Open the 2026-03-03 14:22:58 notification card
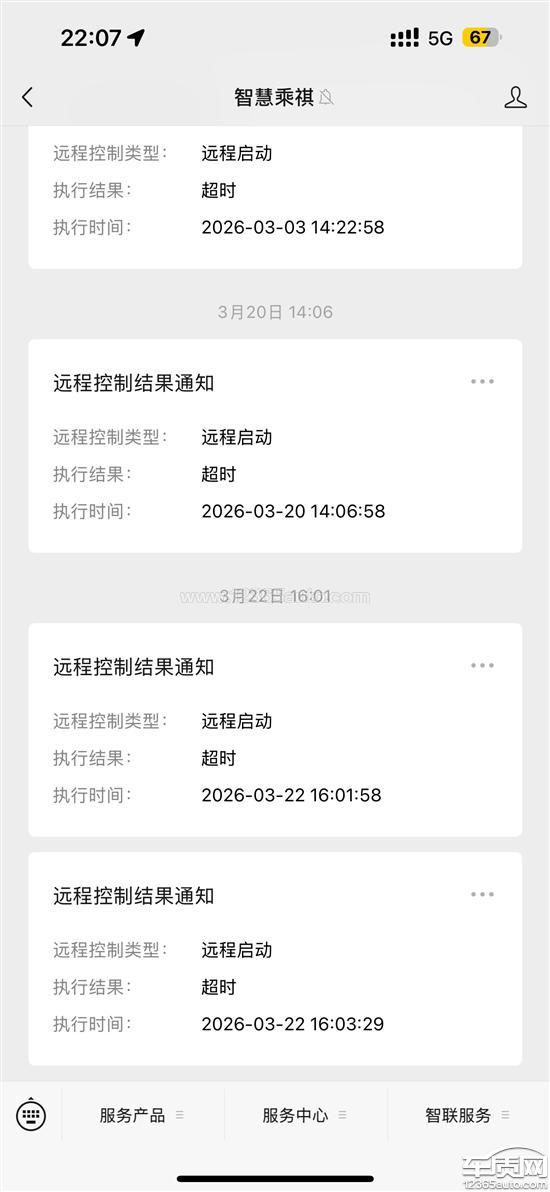Viewport: 550px width, 1192px height. click(x=275, y=198)
